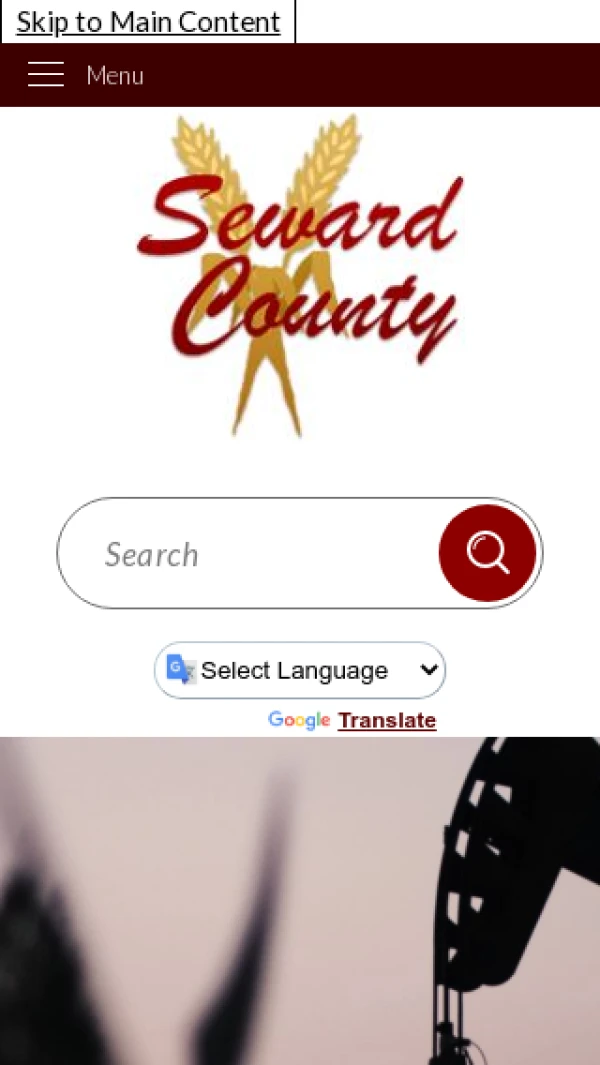600x1065 pixels.
Task: Submit search with magnifier button
Action: [x=487, y=553]
